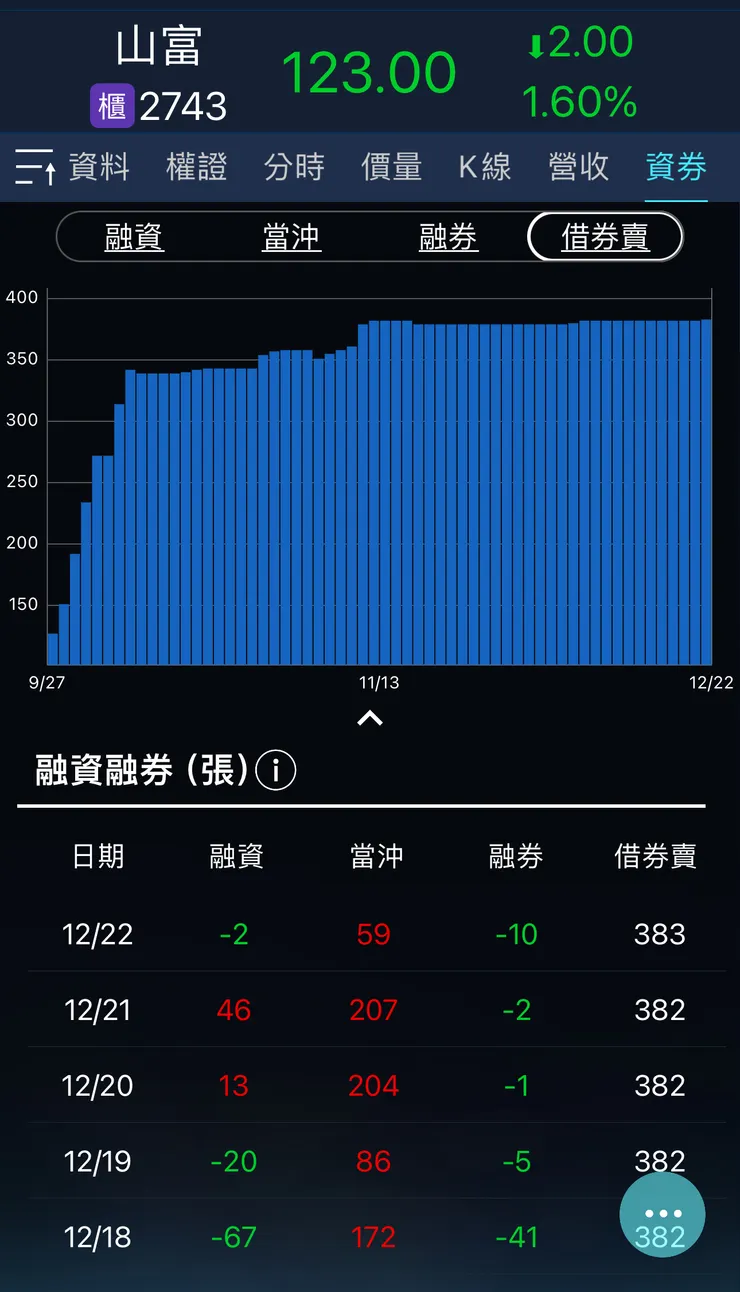Screen dimensions: 740x1292
Task: Enable the 融券 short selling view
Action: point(448,237)
